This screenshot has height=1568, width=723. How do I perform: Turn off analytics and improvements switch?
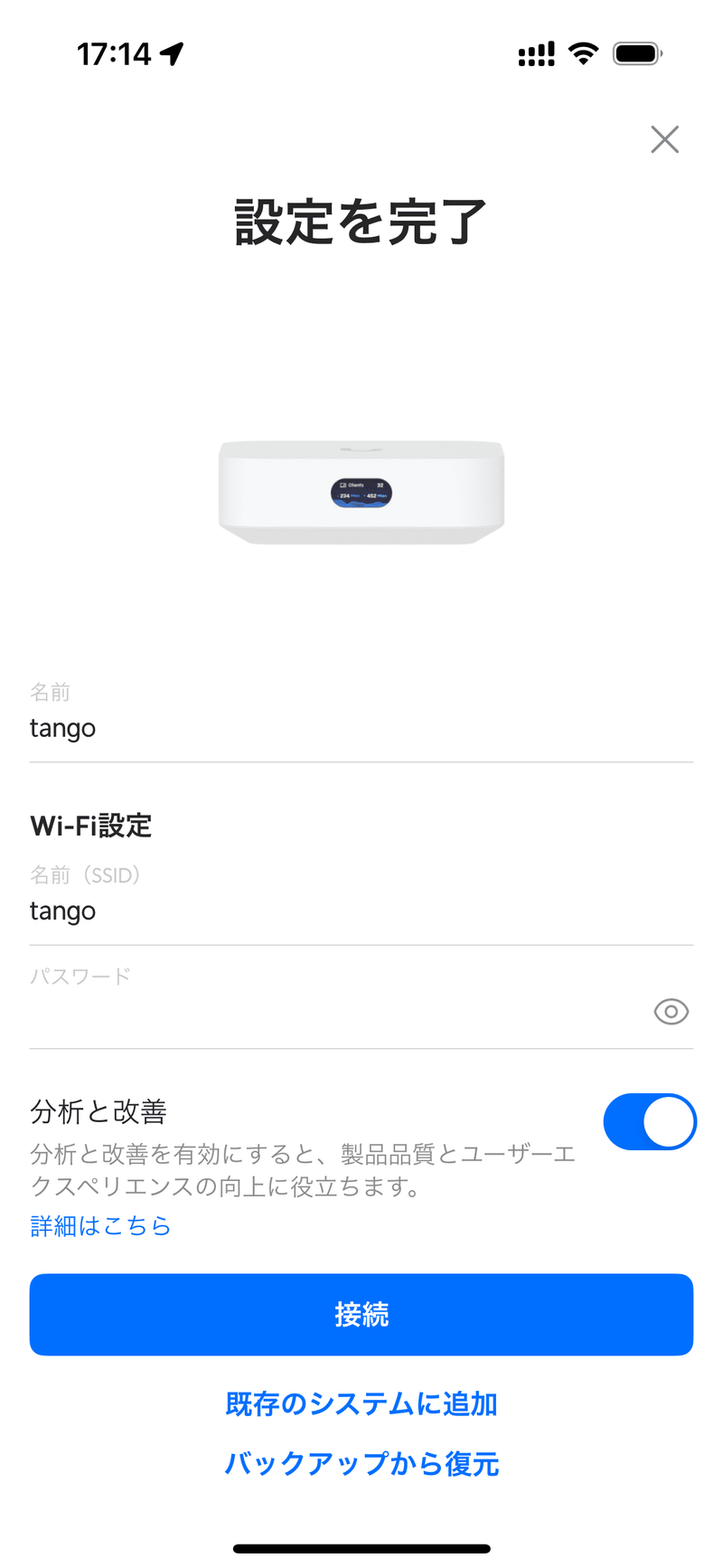(650, 1121)
